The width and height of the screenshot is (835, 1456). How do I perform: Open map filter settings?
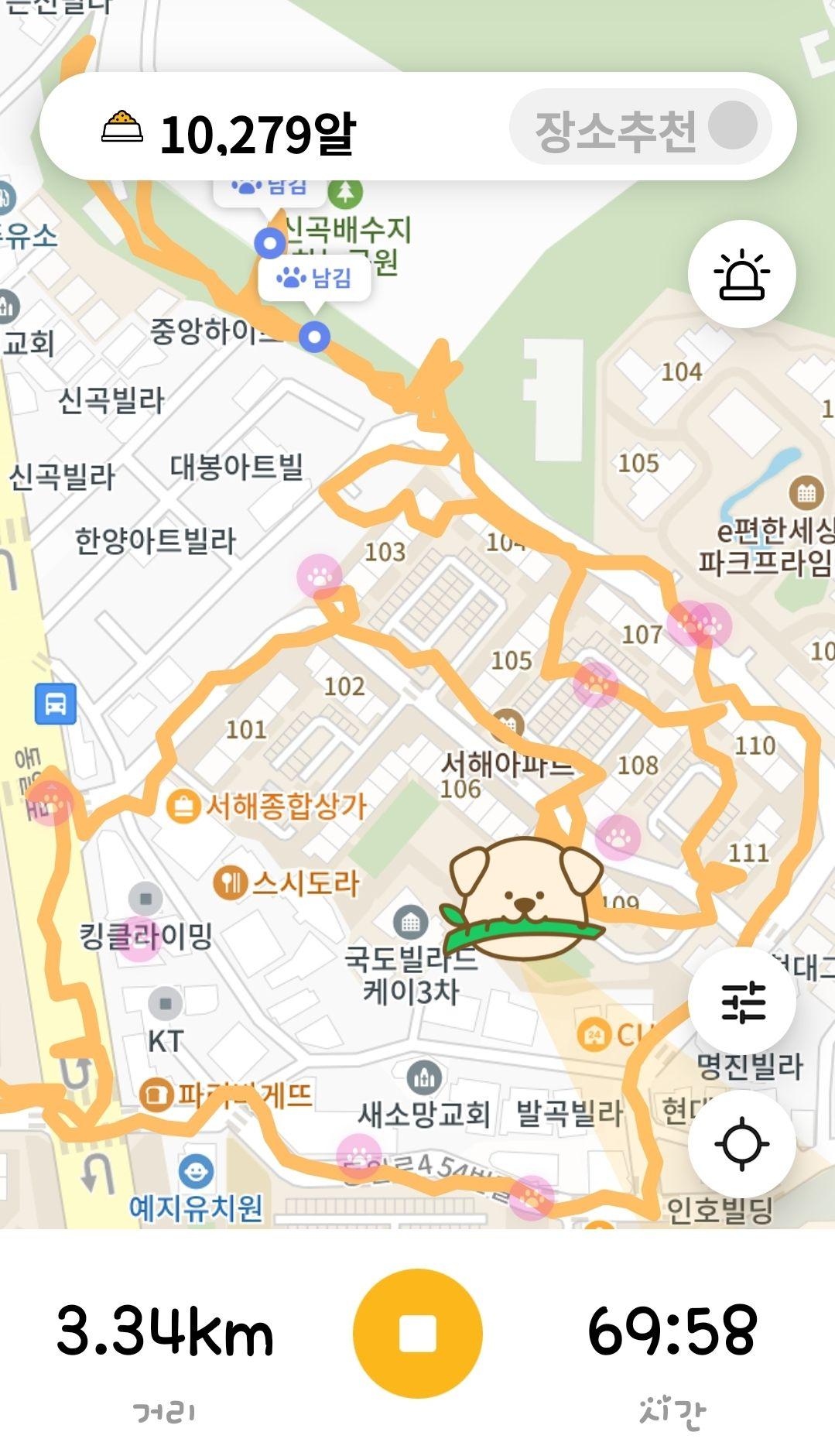pyautogui.click(x=741, y=1001)
